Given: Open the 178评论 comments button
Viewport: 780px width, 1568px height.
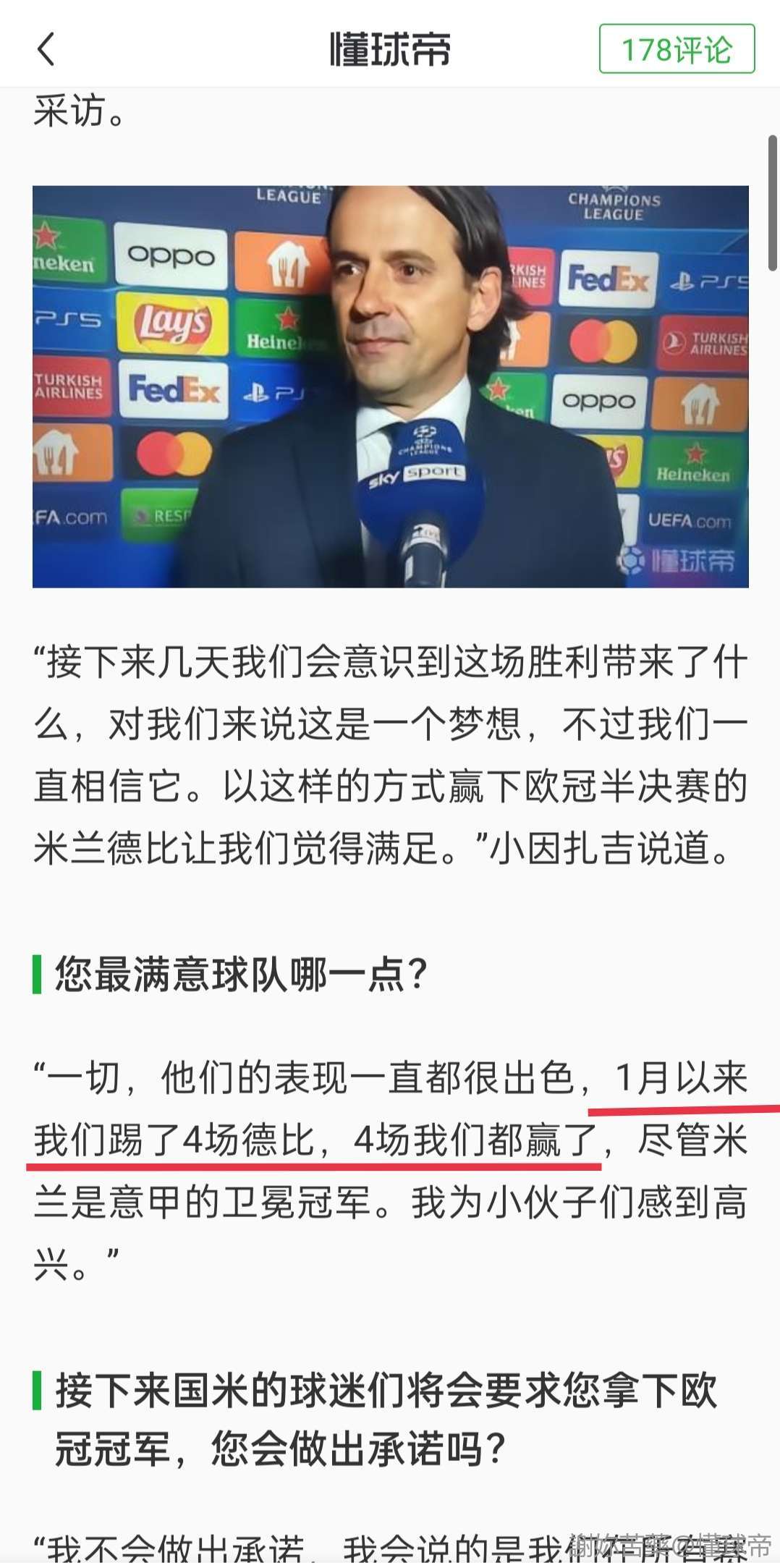Looking at the screenshot, I should coord(677,49).
